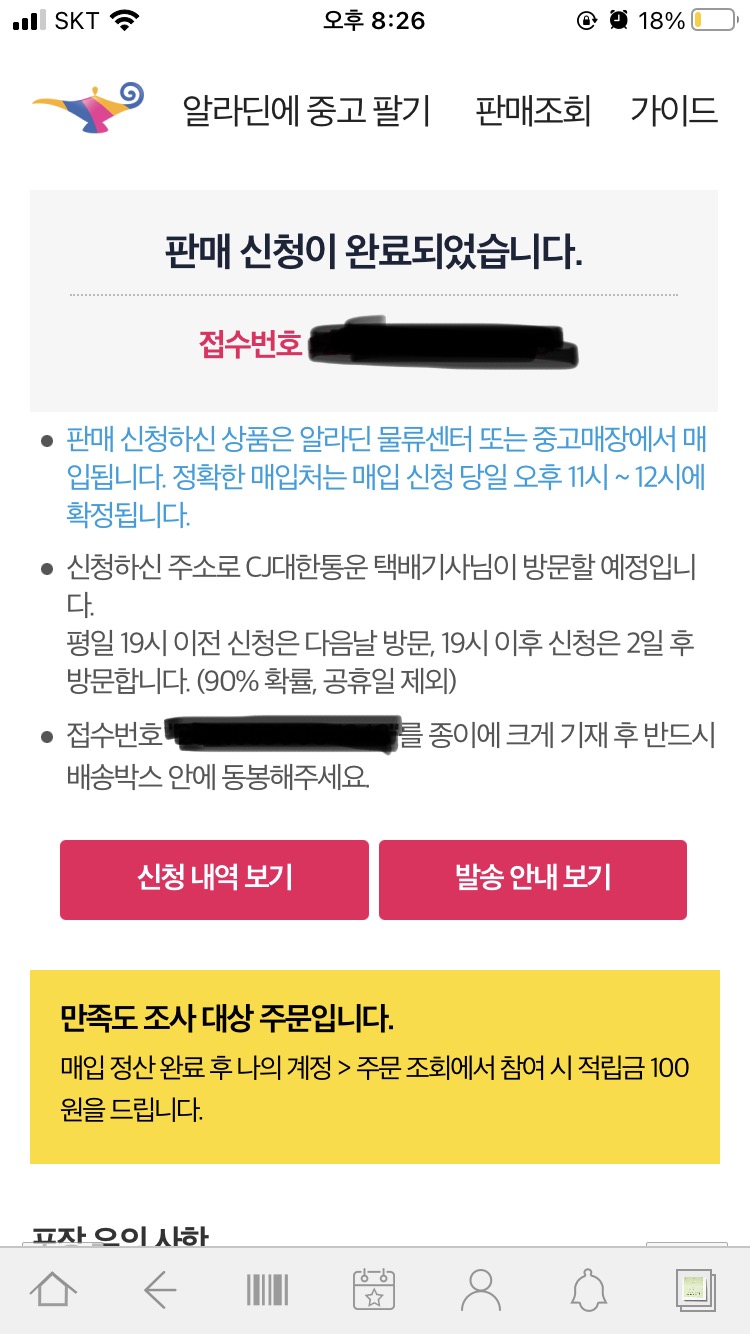Open the barcode scanner icon

[x=267, y=1290]
